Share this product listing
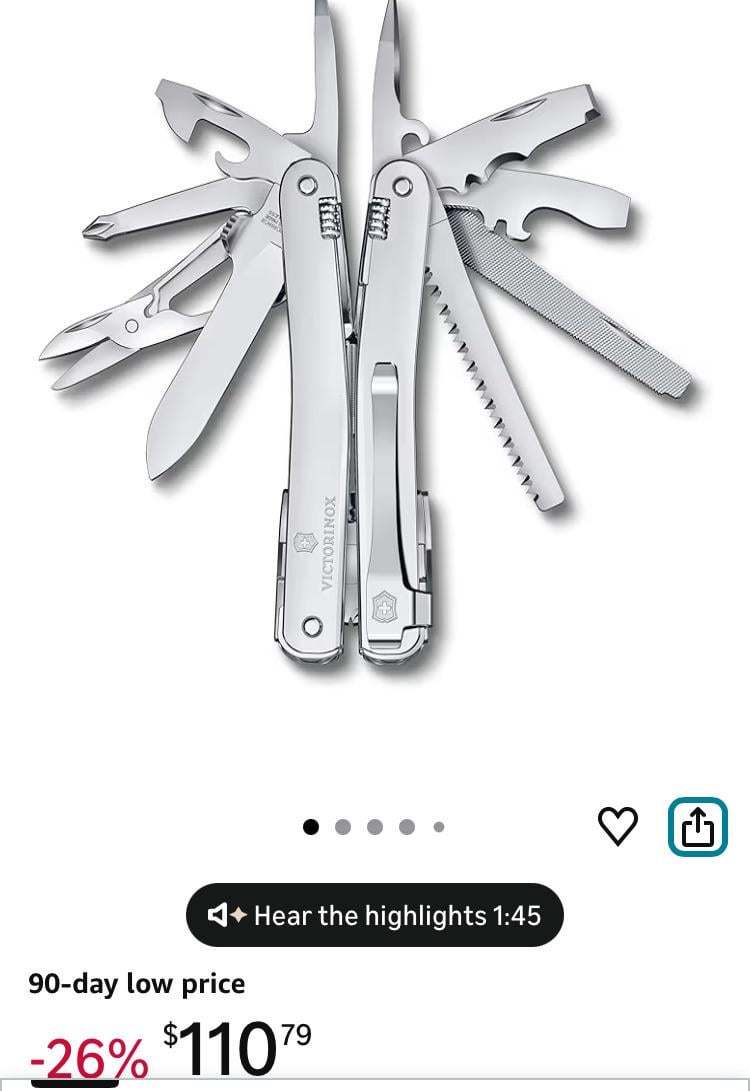This screenshot has height=1091, width=750. (697, 826)
